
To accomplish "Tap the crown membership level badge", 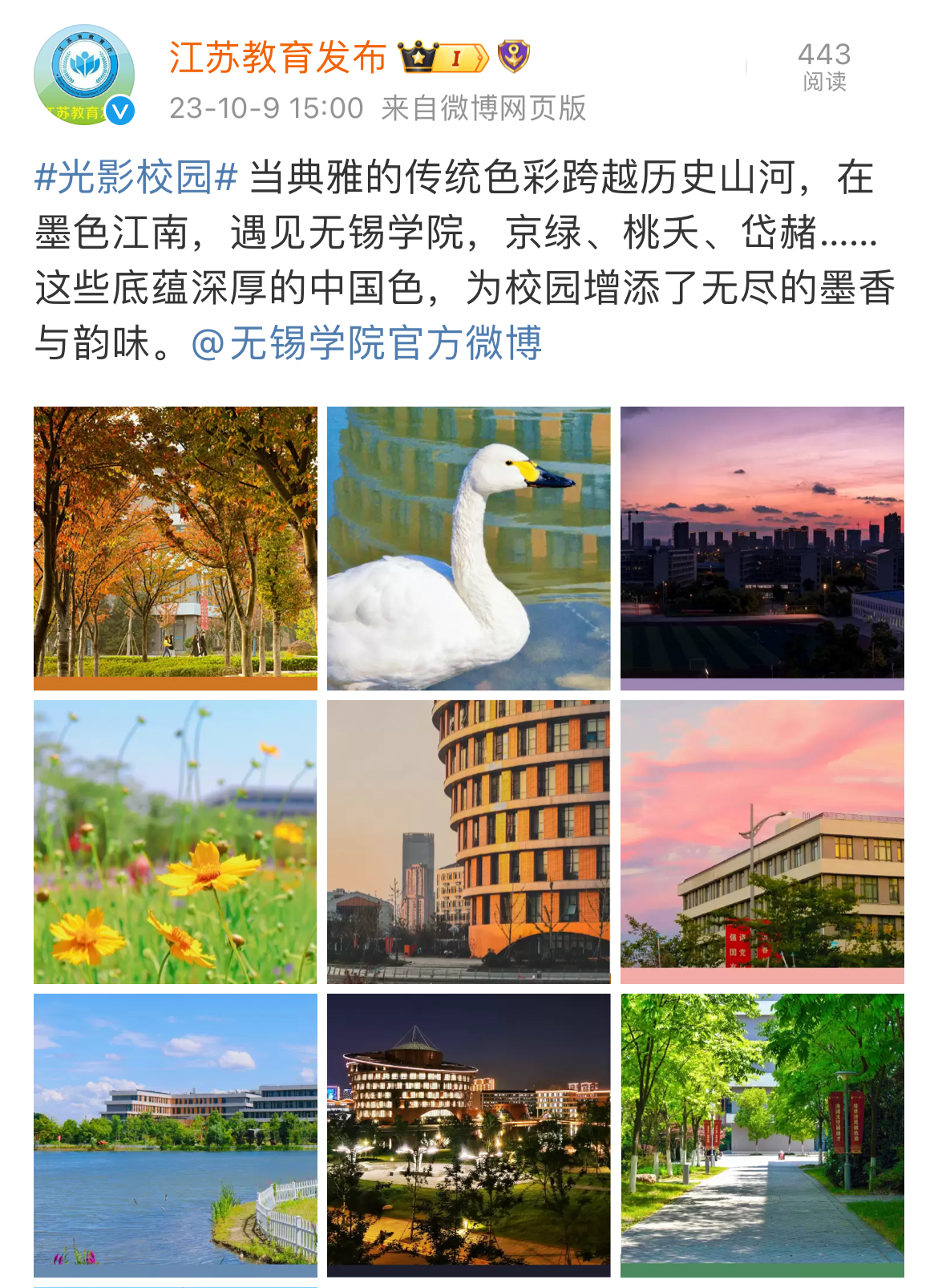I will [443, 58].
